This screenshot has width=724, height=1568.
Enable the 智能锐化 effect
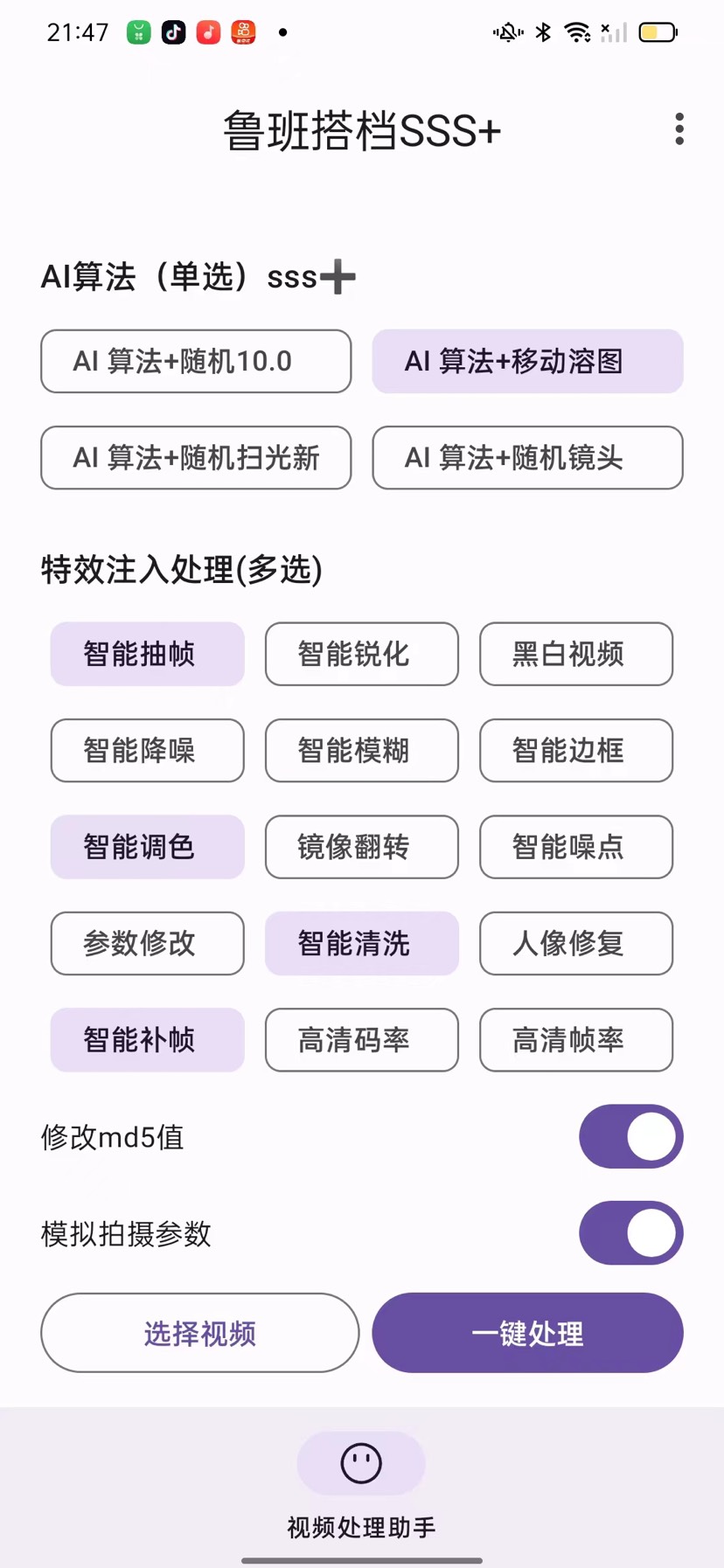361,654
